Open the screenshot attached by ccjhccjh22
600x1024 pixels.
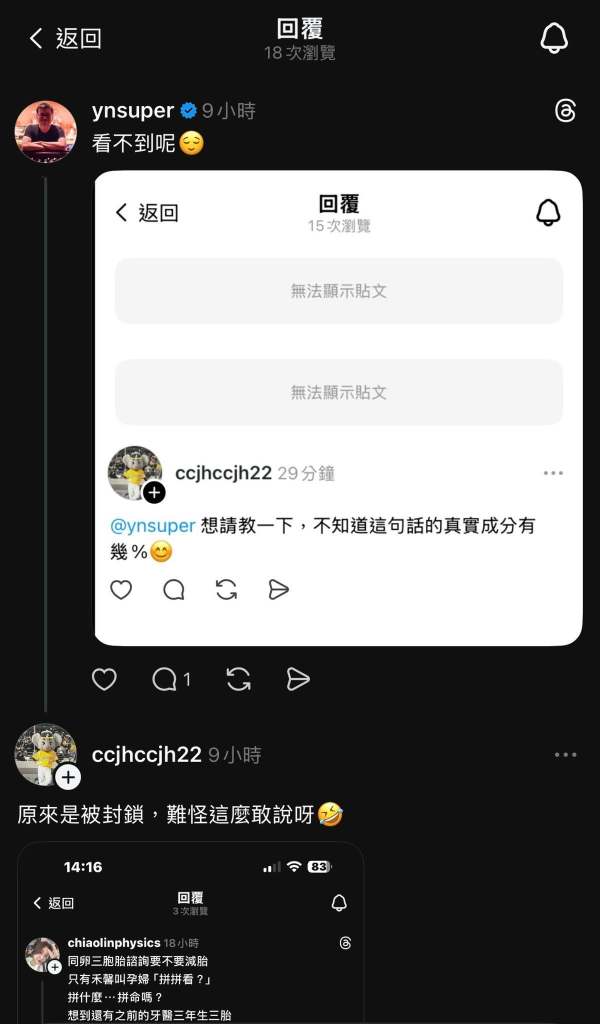pos(190,932)
